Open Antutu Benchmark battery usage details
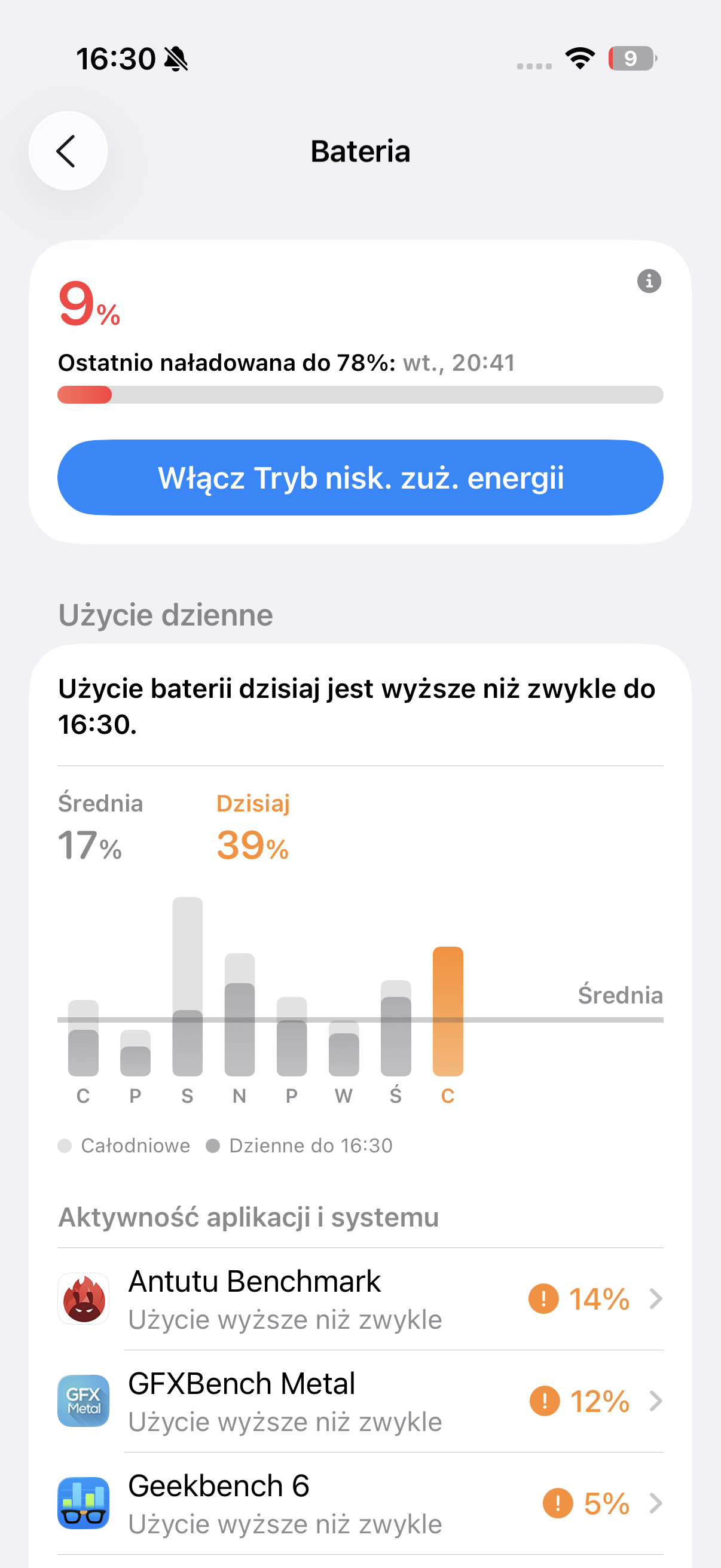The width and height of the screenshot is (721, 1568). pyautogui.click(x=360, y=1299)
